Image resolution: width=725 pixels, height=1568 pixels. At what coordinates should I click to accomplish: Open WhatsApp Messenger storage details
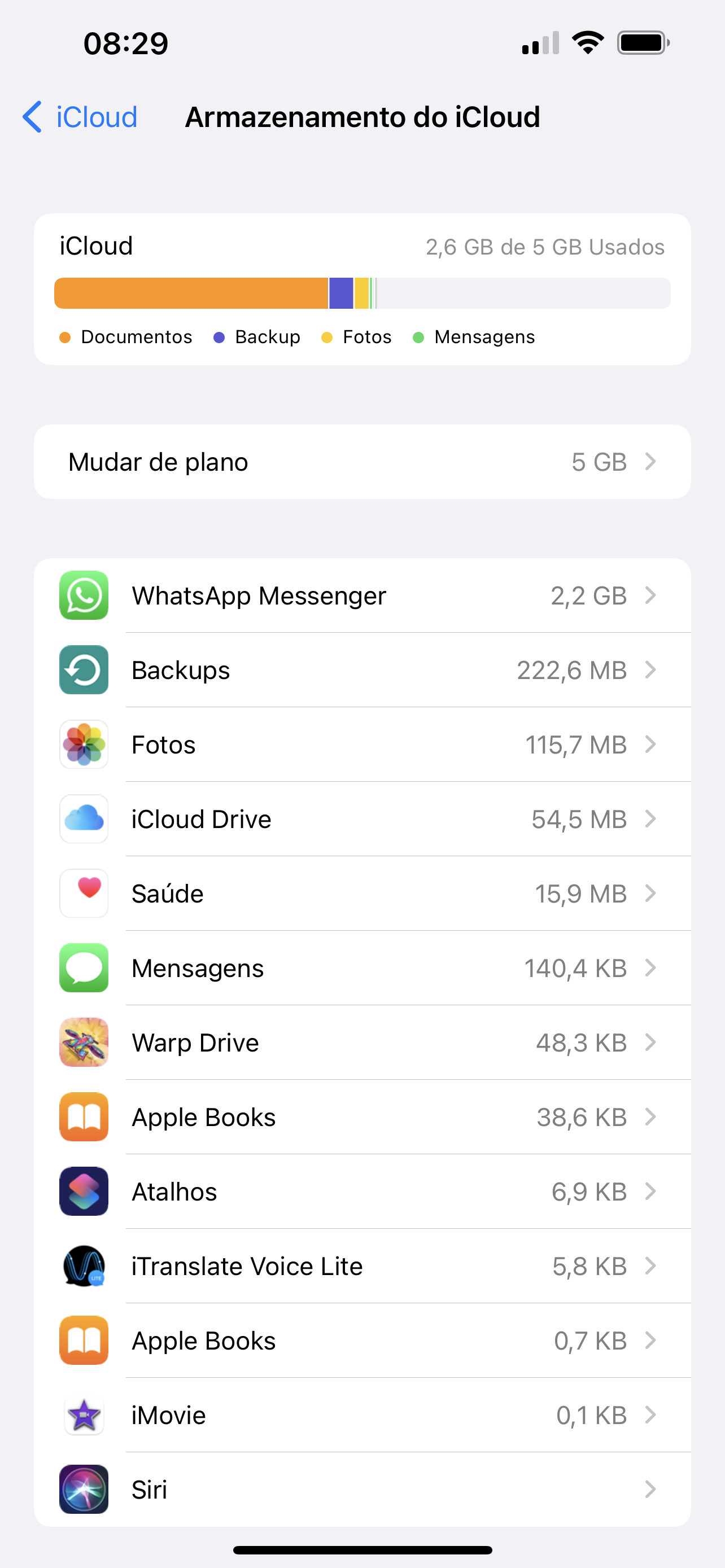tap(362, 595)
